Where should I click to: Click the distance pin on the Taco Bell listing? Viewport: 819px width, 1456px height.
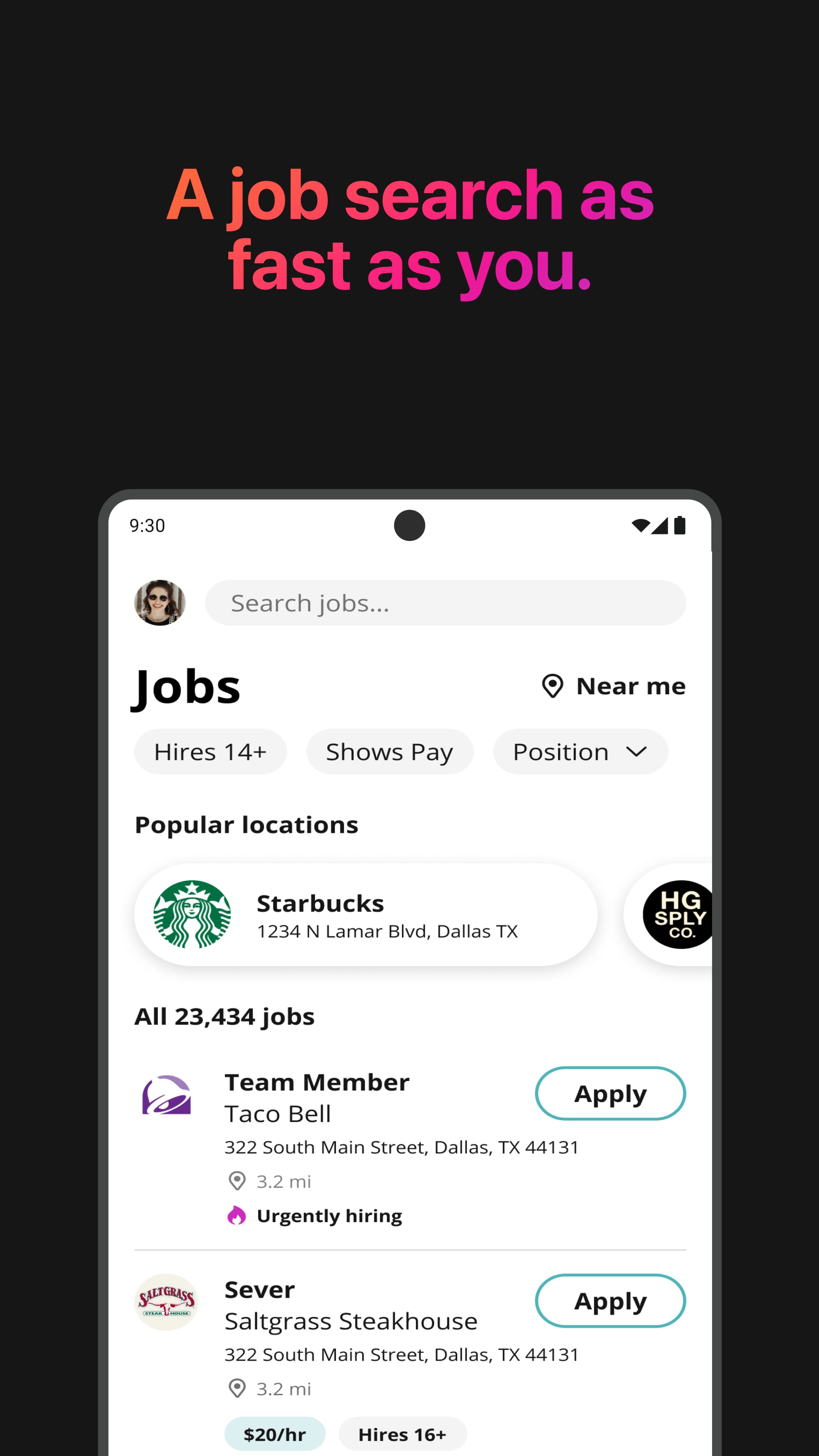237,1181
